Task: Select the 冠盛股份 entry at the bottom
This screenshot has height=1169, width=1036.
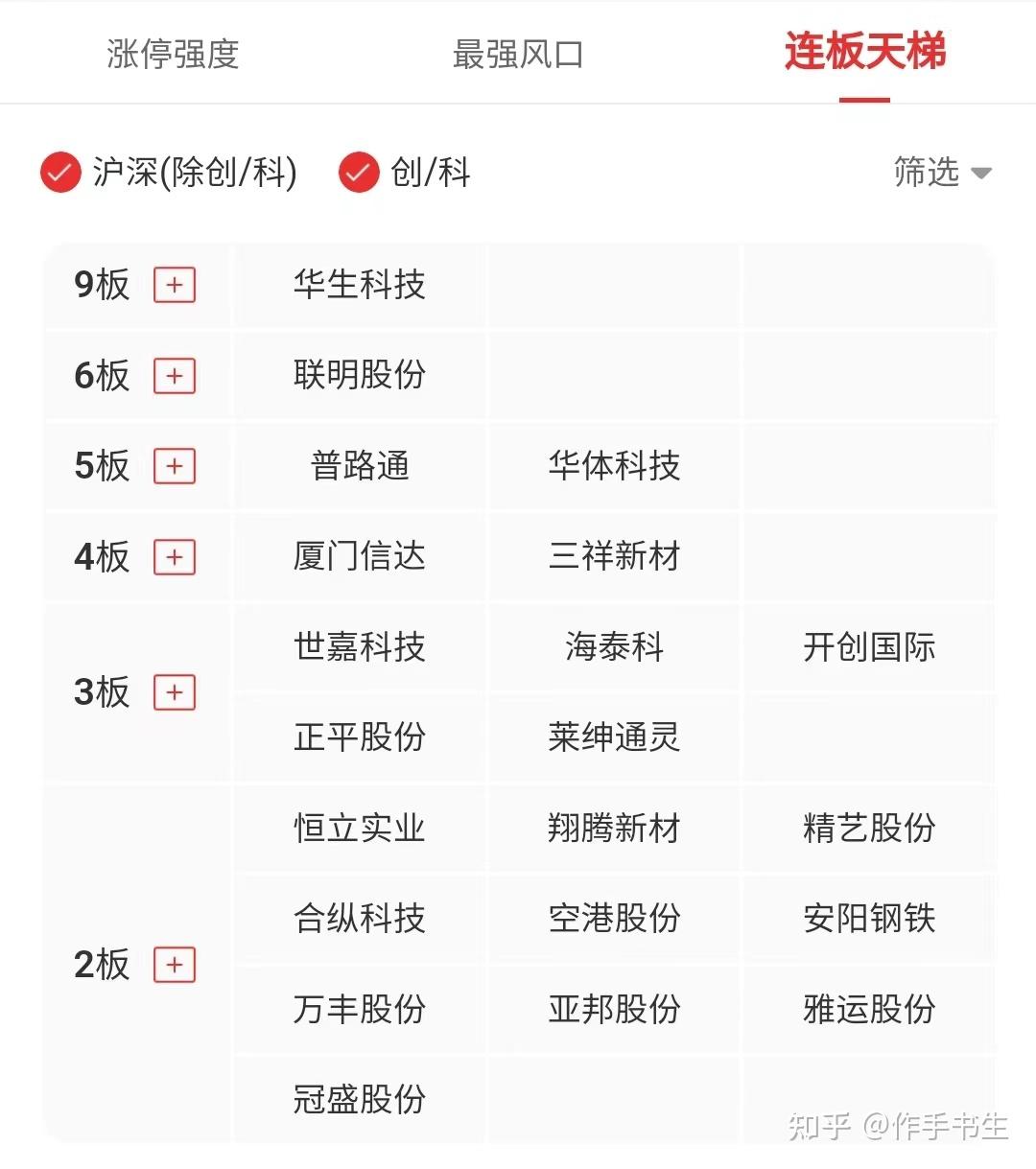Action: [x=359, y=1100]
